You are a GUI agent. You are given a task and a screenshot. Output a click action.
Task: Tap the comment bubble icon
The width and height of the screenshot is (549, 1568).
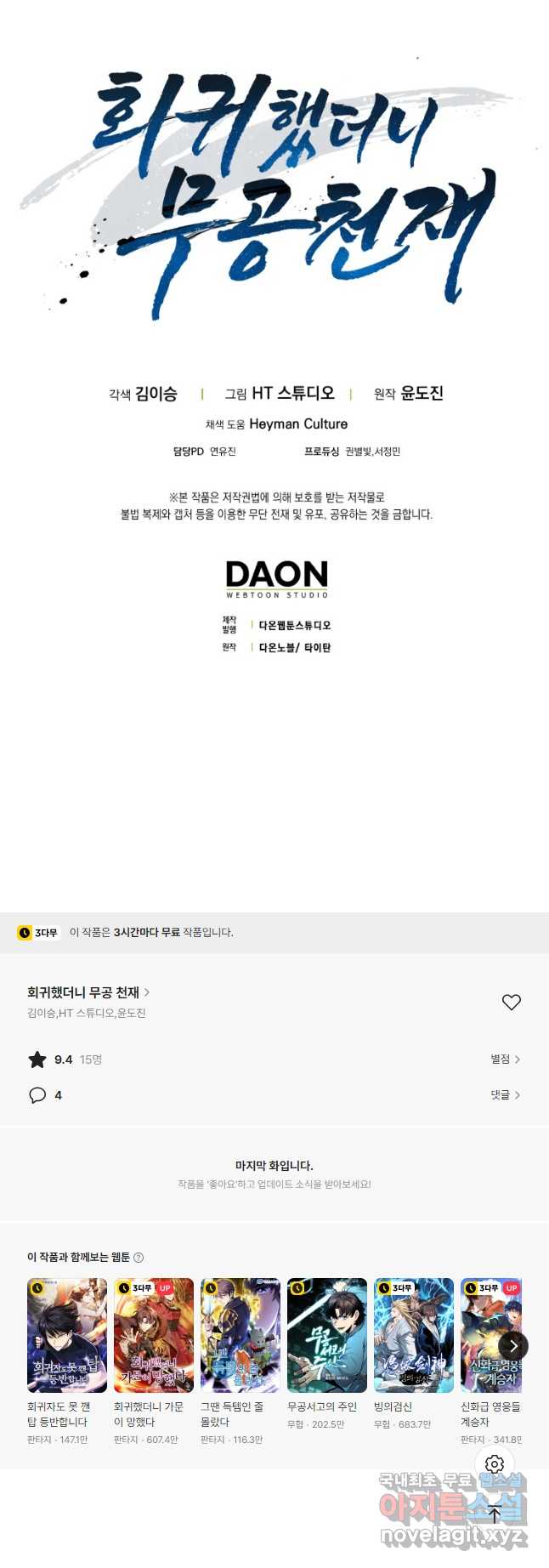(37, 1095)
